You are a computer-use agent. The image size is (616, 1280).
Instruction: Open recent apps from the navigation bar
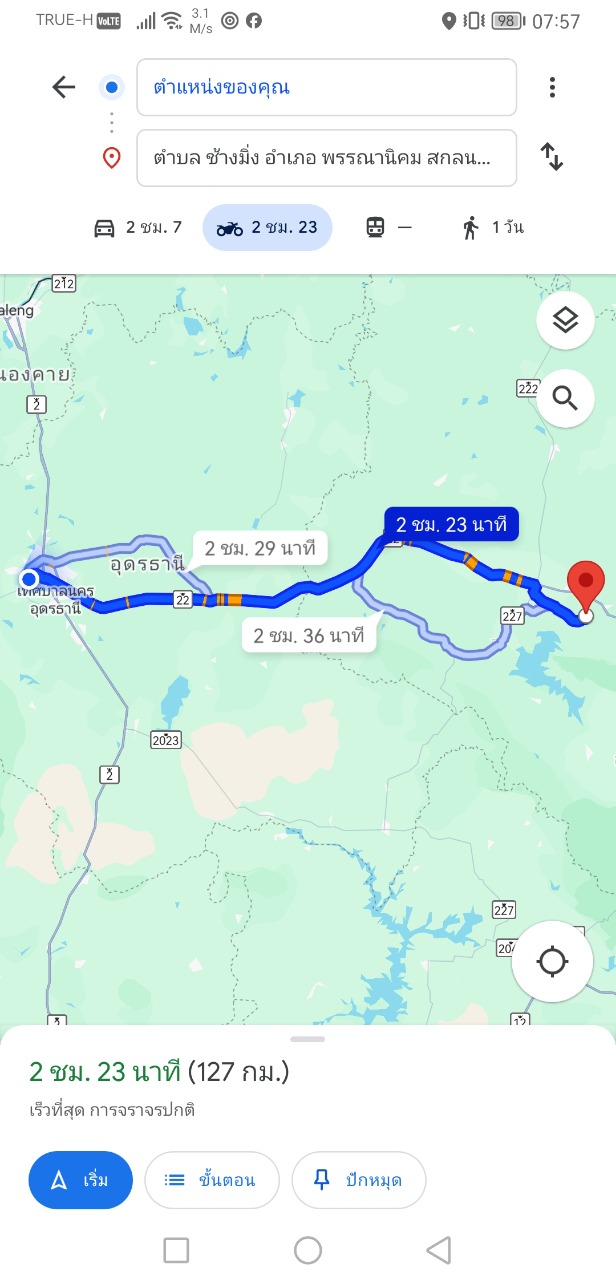(x=176, y=1249)
